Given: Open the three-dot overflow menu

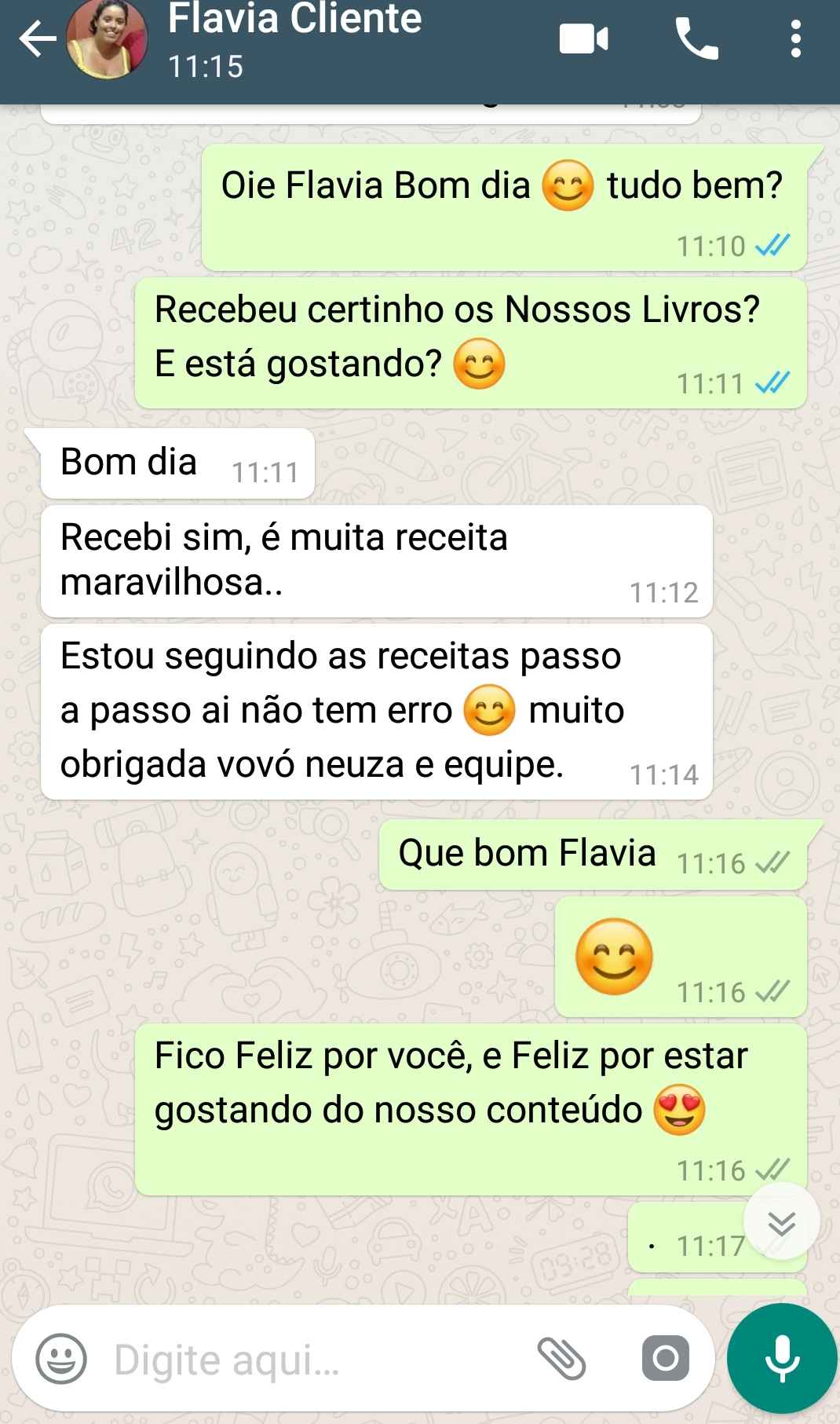Looking at the screenshot, I should [x=795, y=39].
